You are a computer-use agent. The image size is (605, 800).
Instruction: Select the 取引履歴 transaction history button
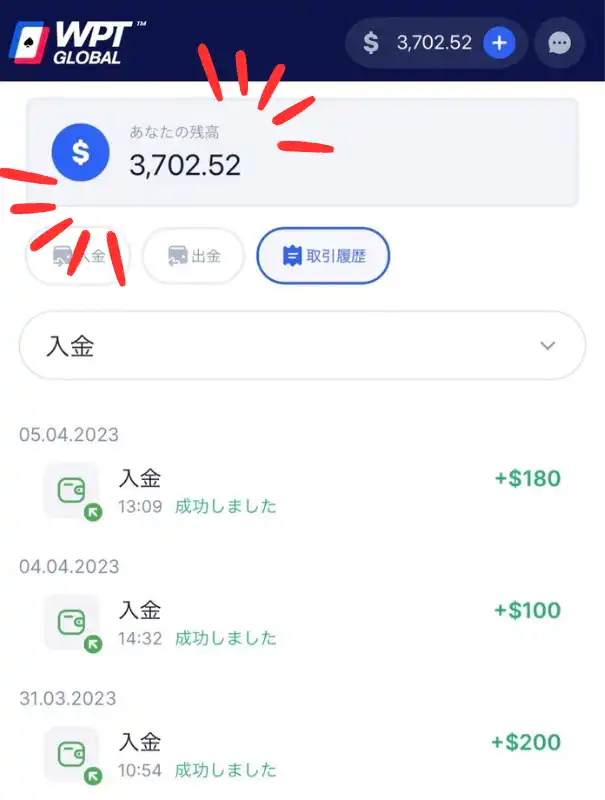(323, 256)
